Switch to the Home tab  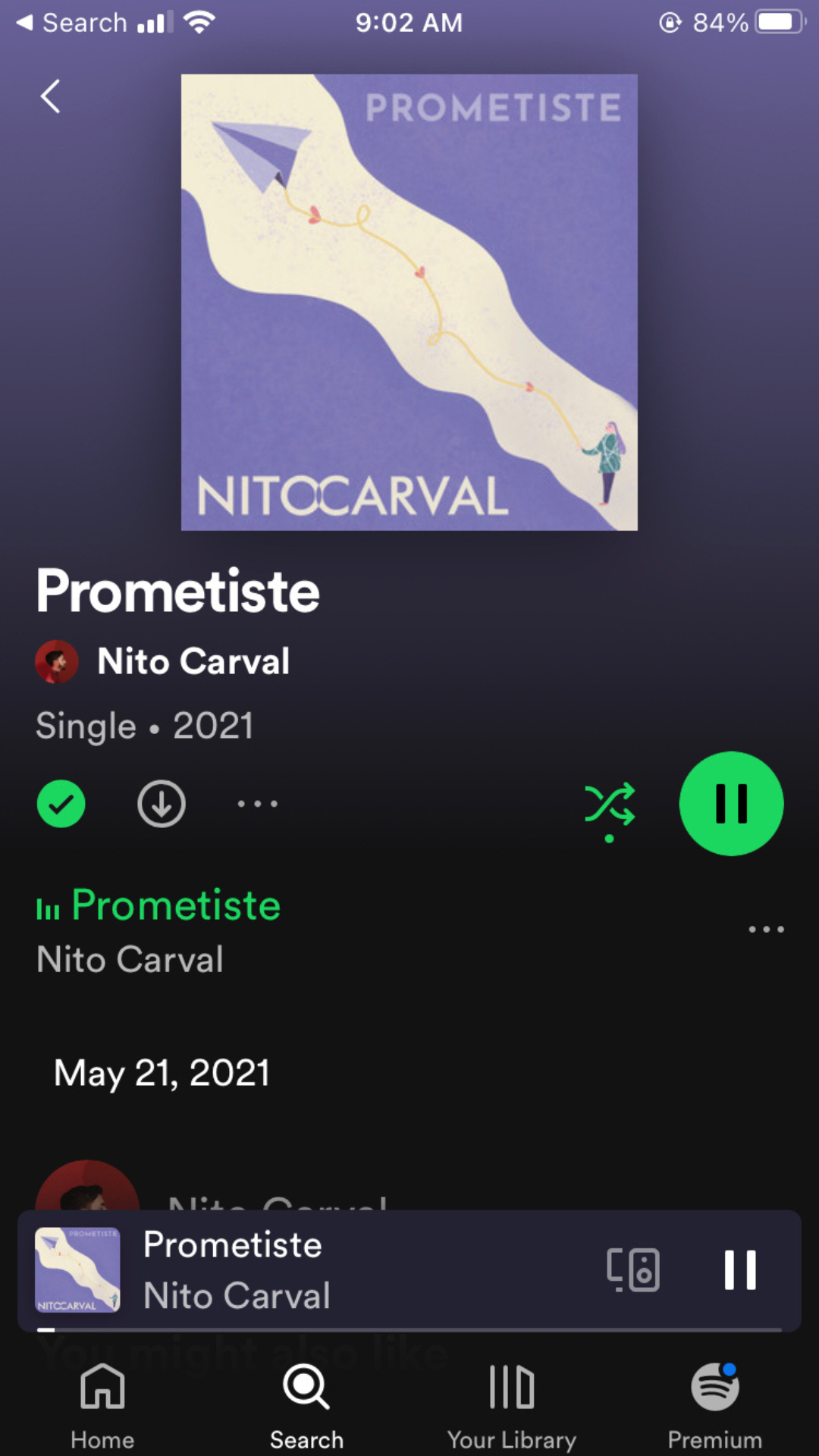pos(102,1404)
